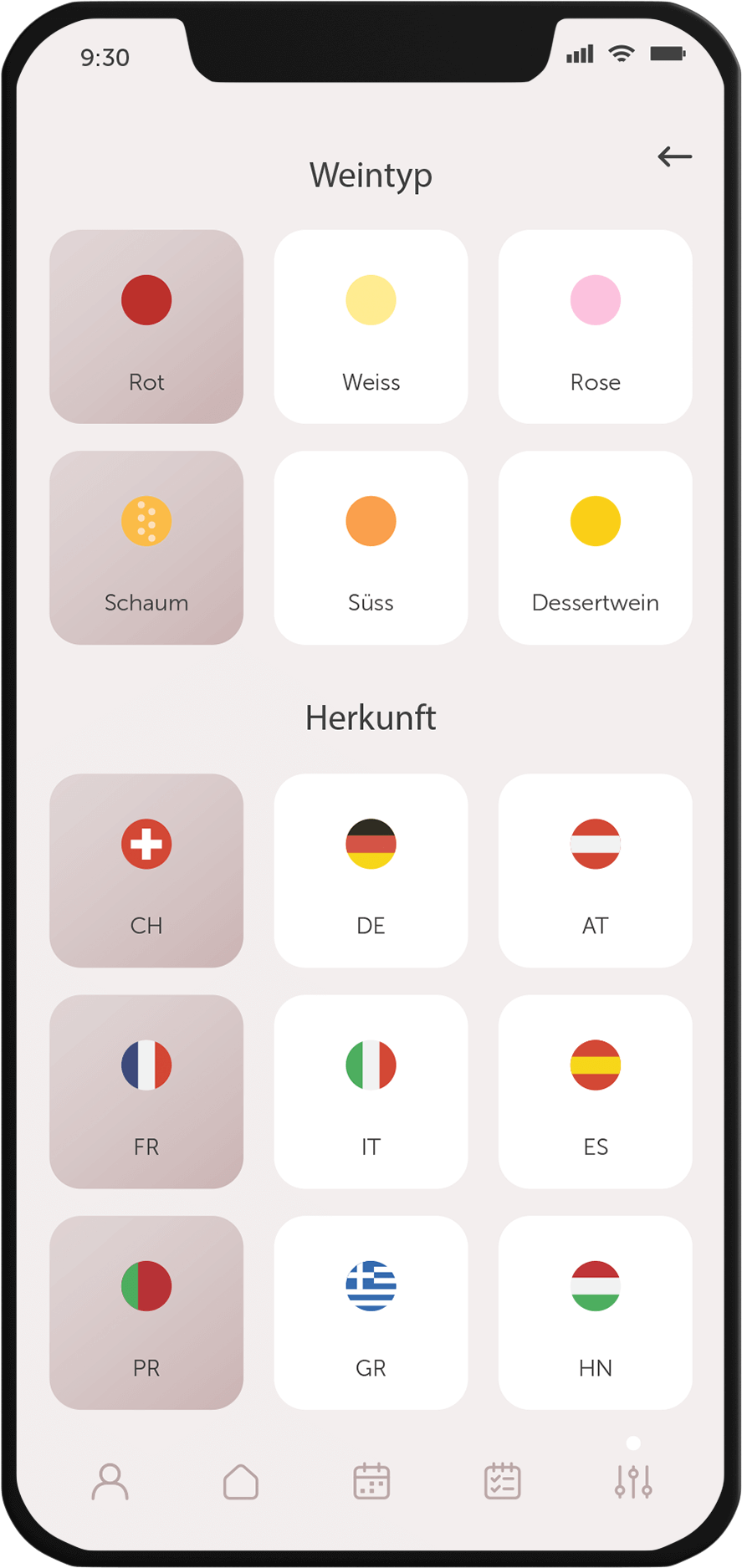Select GR as origin
This screenshot has height=1568, width=742.
coord(371,1312)
